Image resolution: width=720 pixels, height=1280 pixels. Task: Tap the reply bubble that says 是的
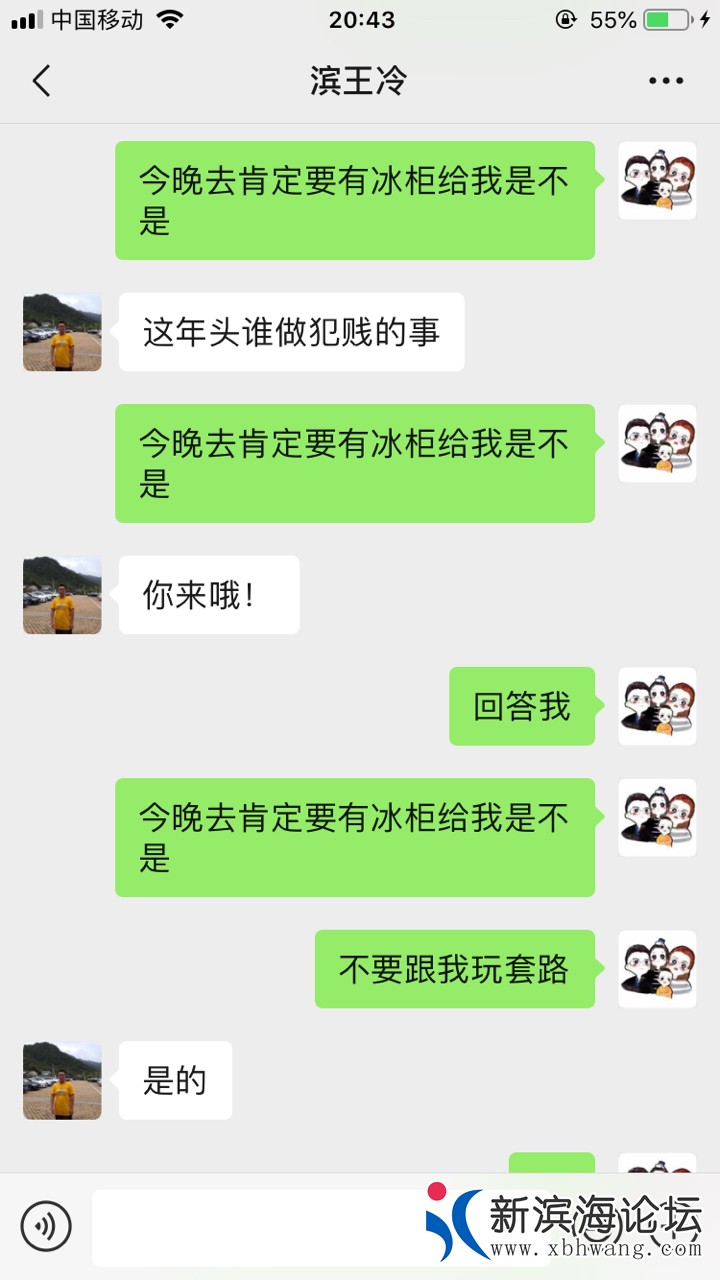175,1079
